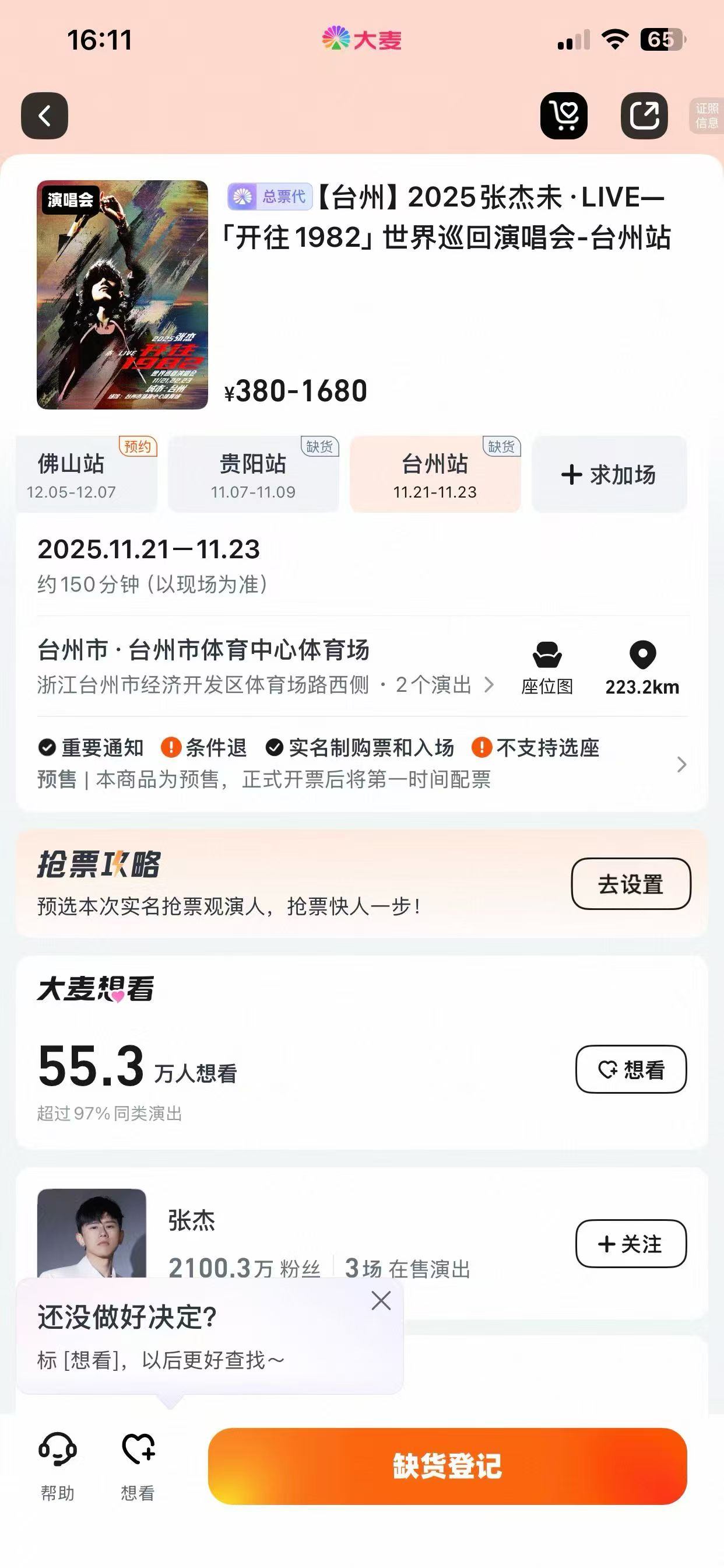Viewport: 724px width, 1568px height.
Task: Mark 想看 in the 大麦想看 card
Action: [630, 1069]
